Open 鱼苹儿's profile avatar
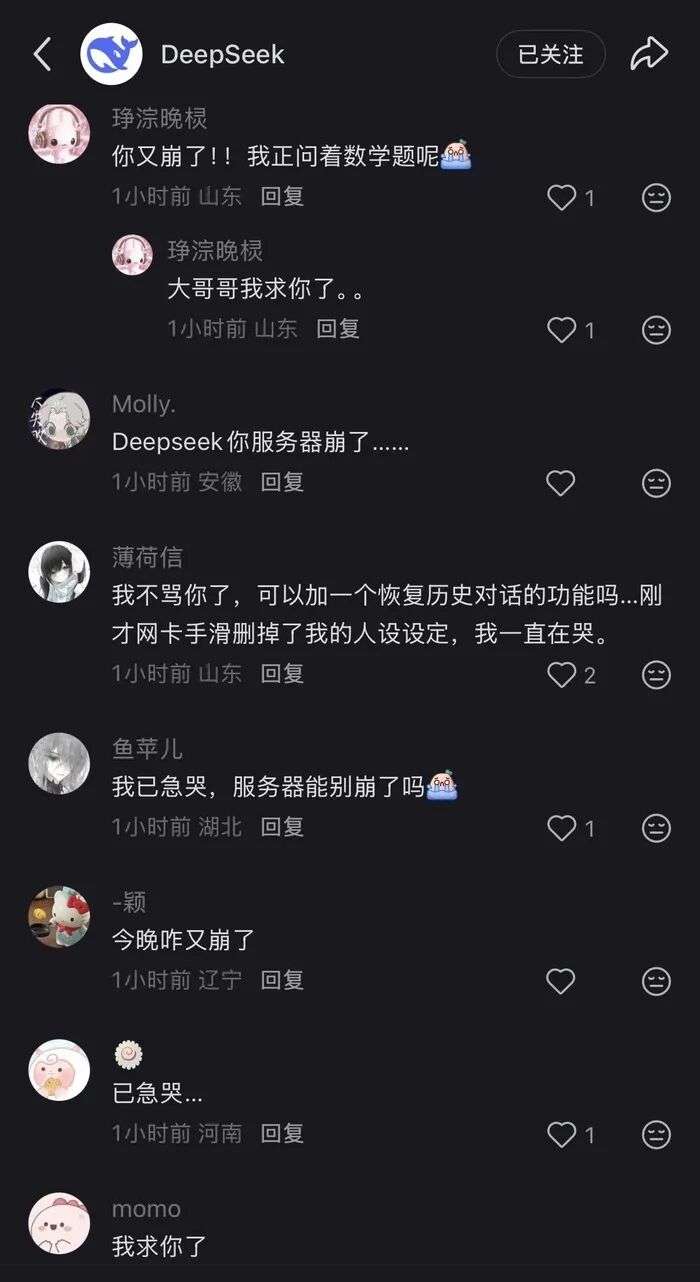 [59, 763]
